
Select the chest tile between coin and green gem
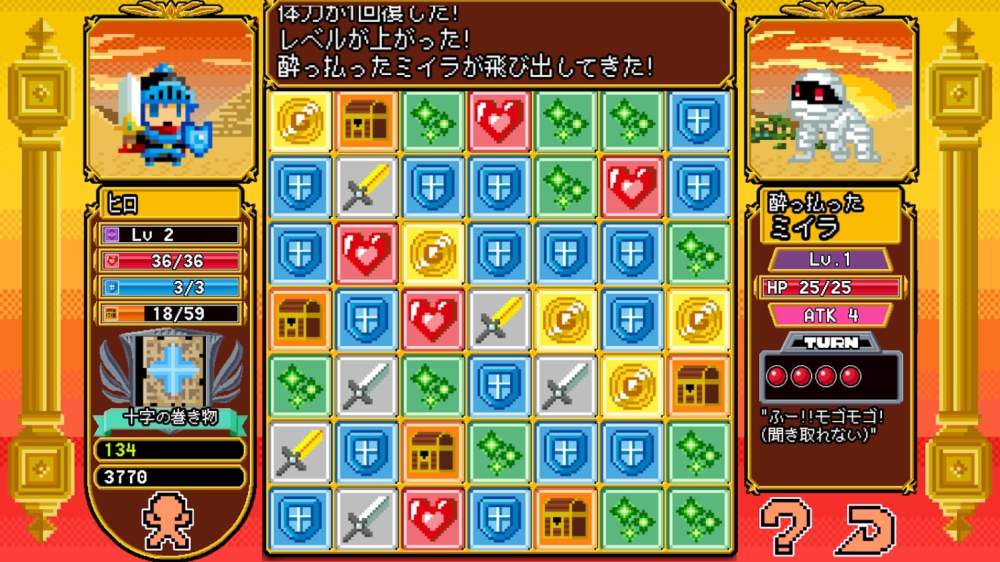click(x=366, y=121)
